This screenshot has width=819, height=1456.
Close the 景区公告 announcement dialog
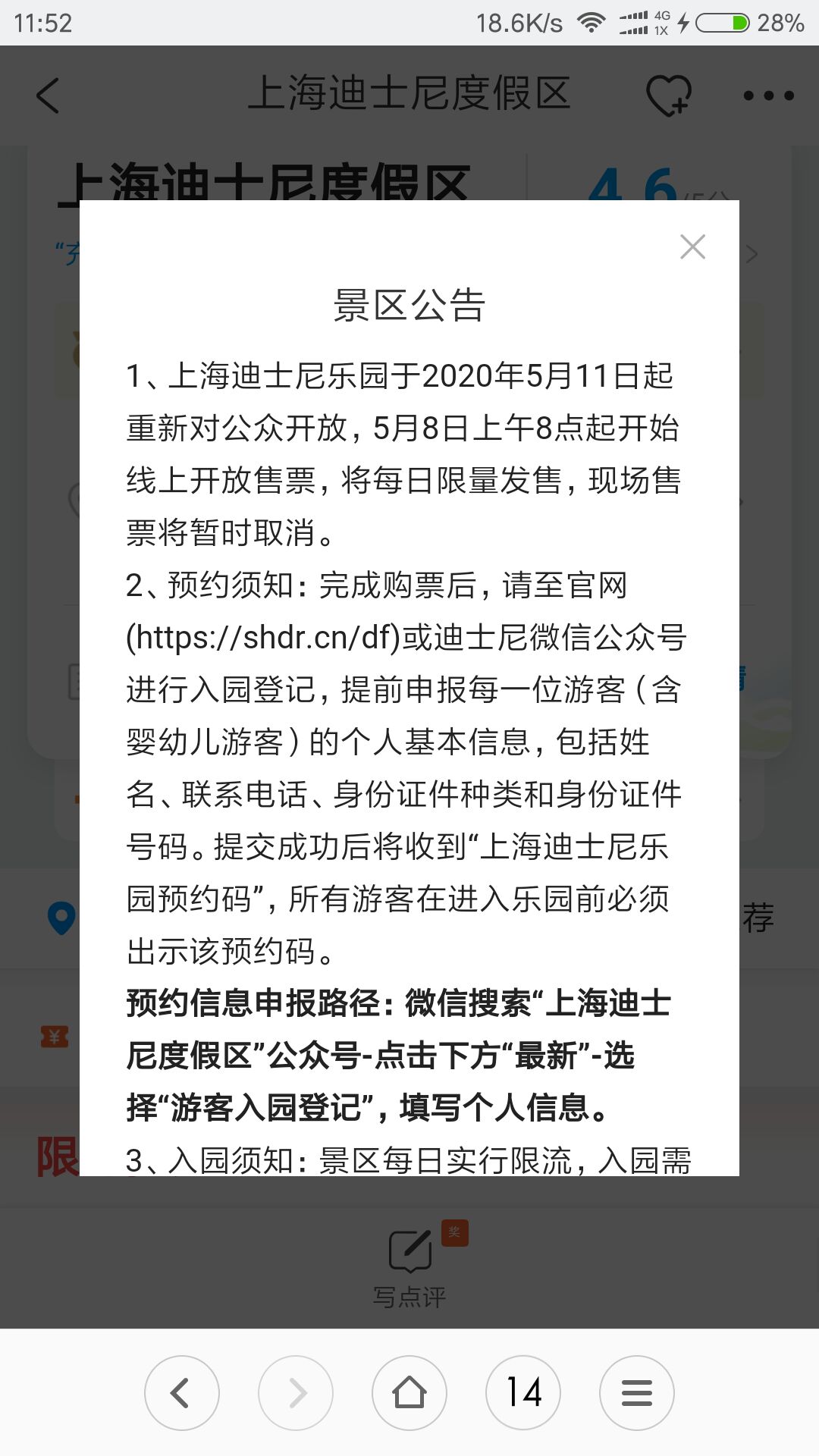pyautogui.click(x=692, y=246)
